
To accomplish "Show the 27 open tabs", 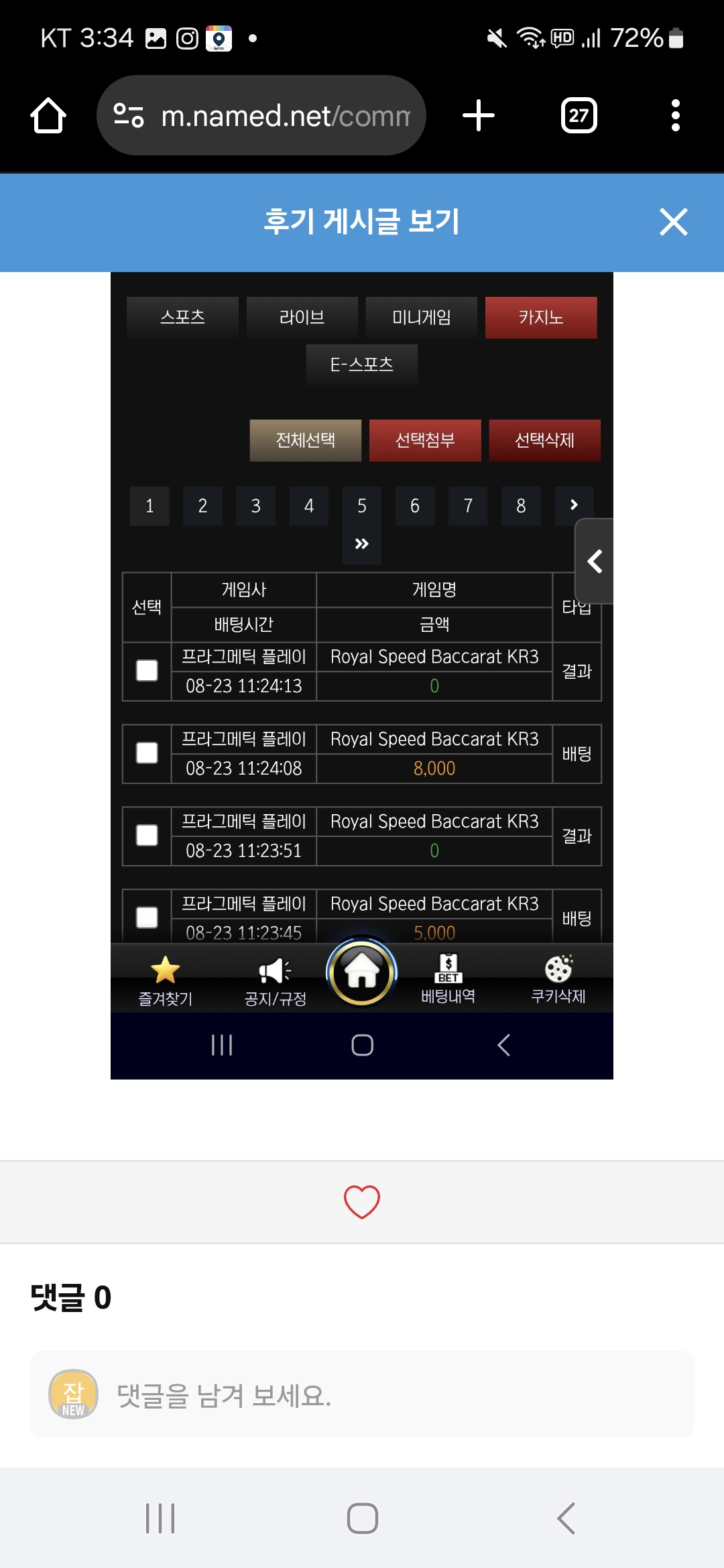I will coord(579,115).
